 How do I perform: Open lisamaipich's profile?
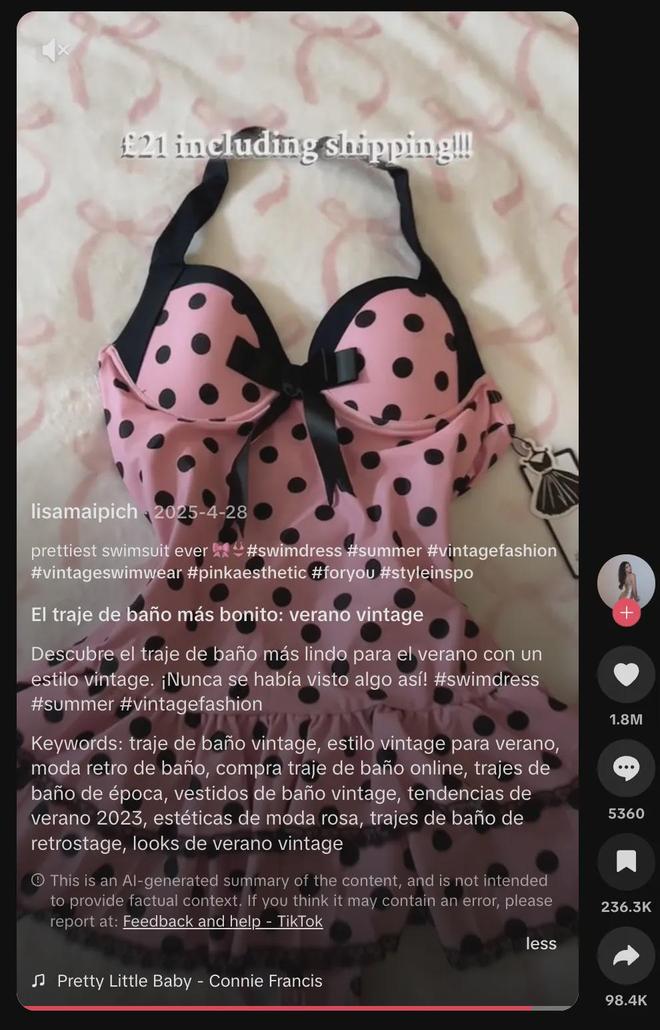(84, 511)
